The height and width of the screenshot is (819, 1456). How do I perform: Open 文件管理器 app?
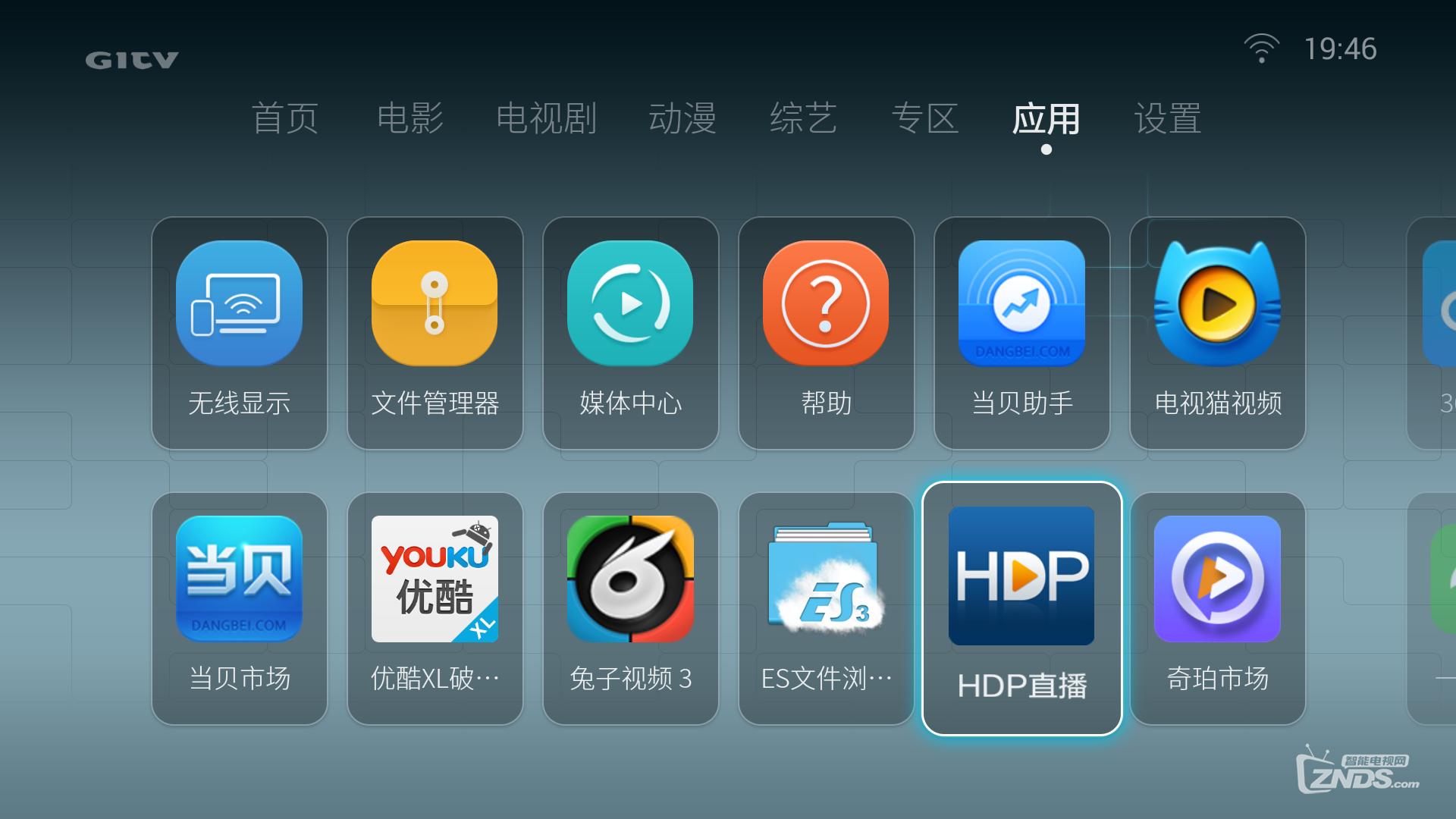tap(435, 332)
